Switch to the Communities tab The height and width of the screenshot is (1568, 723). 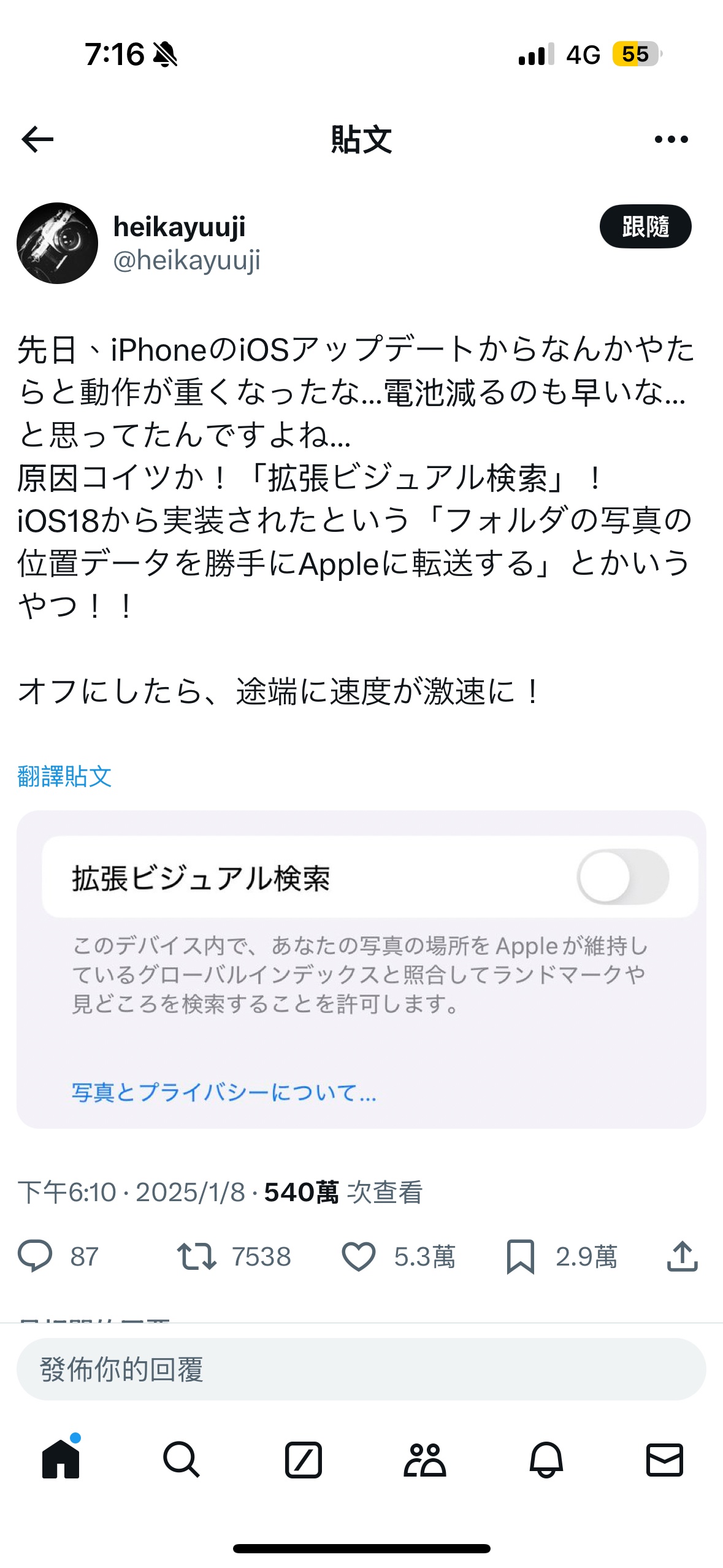pos(424,1459)
